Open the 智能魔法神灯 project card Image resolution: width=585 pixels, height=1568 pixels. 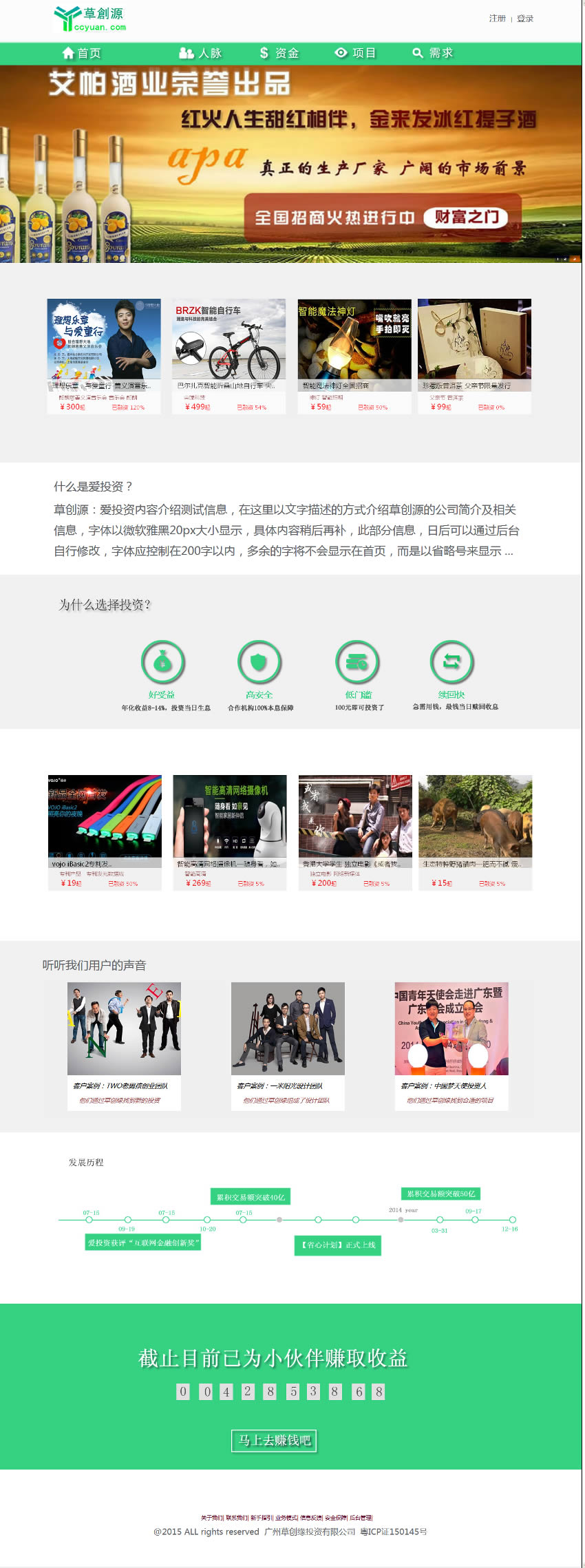coord(354,344)
